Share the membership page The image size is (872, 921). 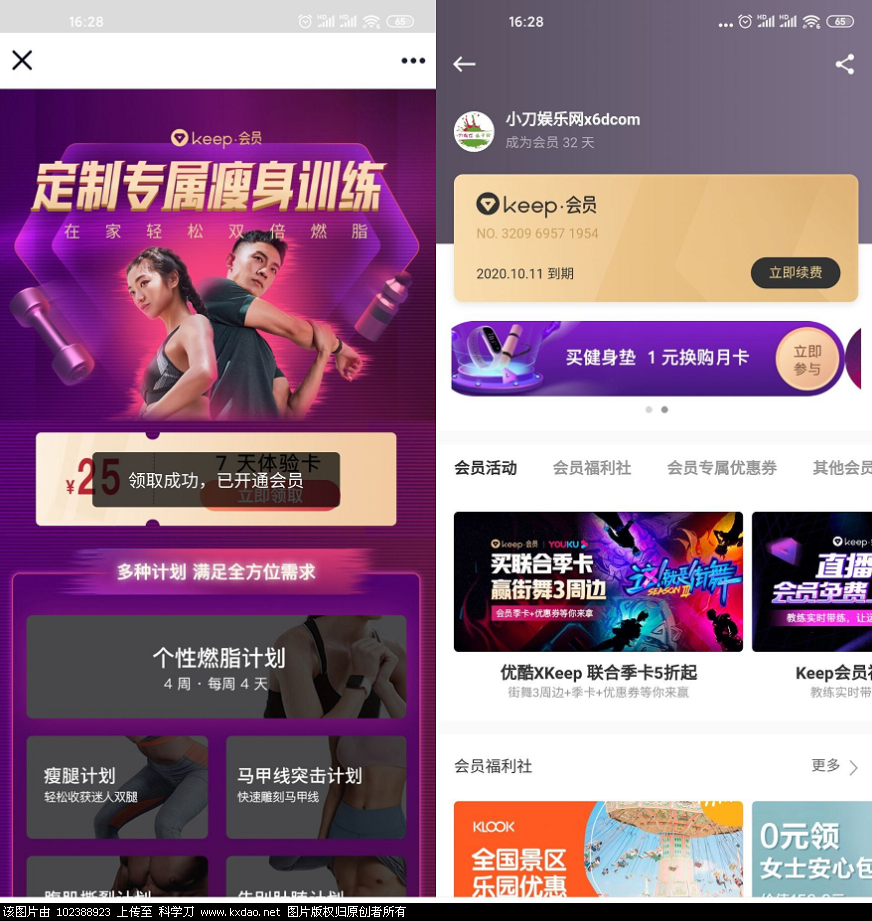click(x=845, y=64)
